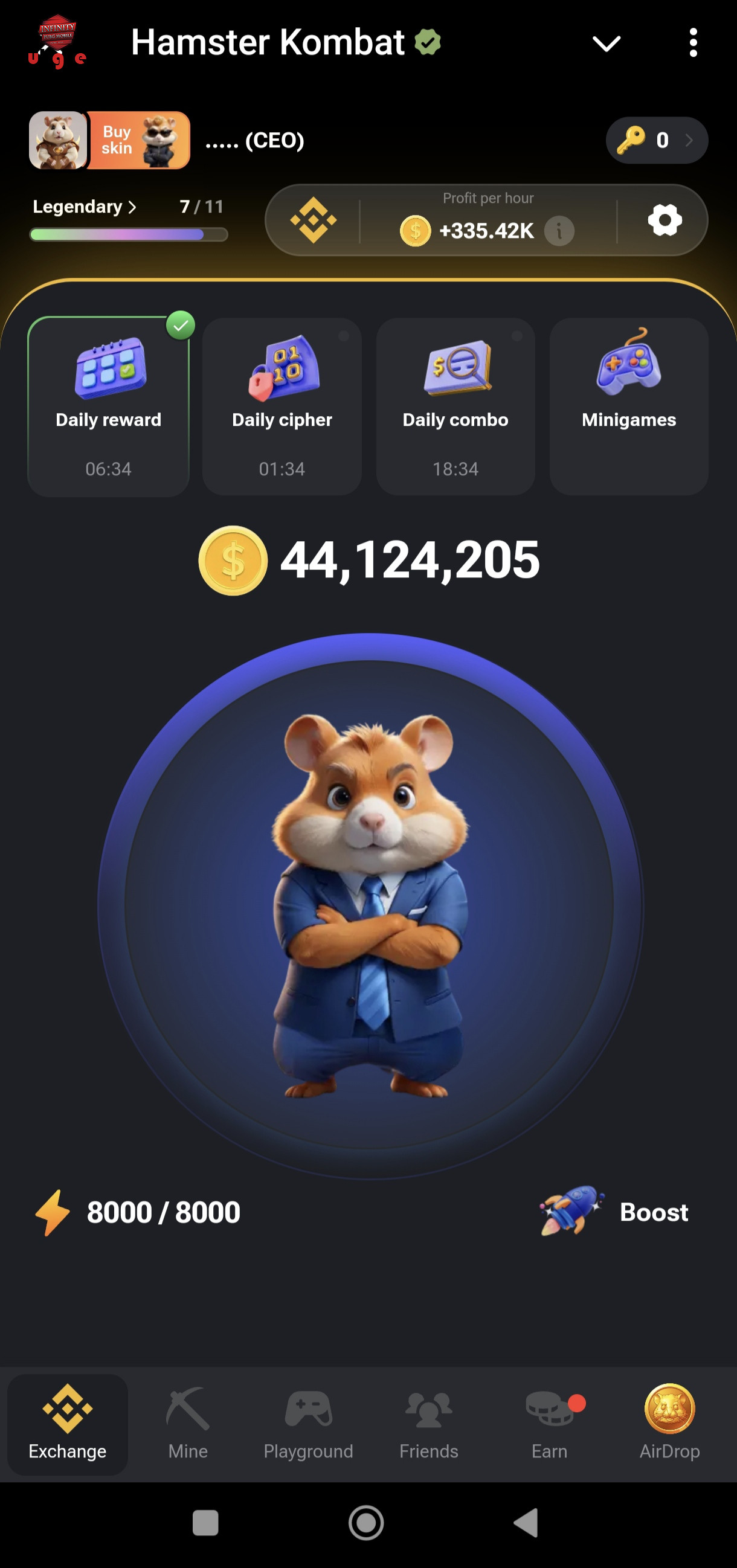Switch to the Mine tab
Viewport: 737px width, 1568px height.
click(188, 1424)
